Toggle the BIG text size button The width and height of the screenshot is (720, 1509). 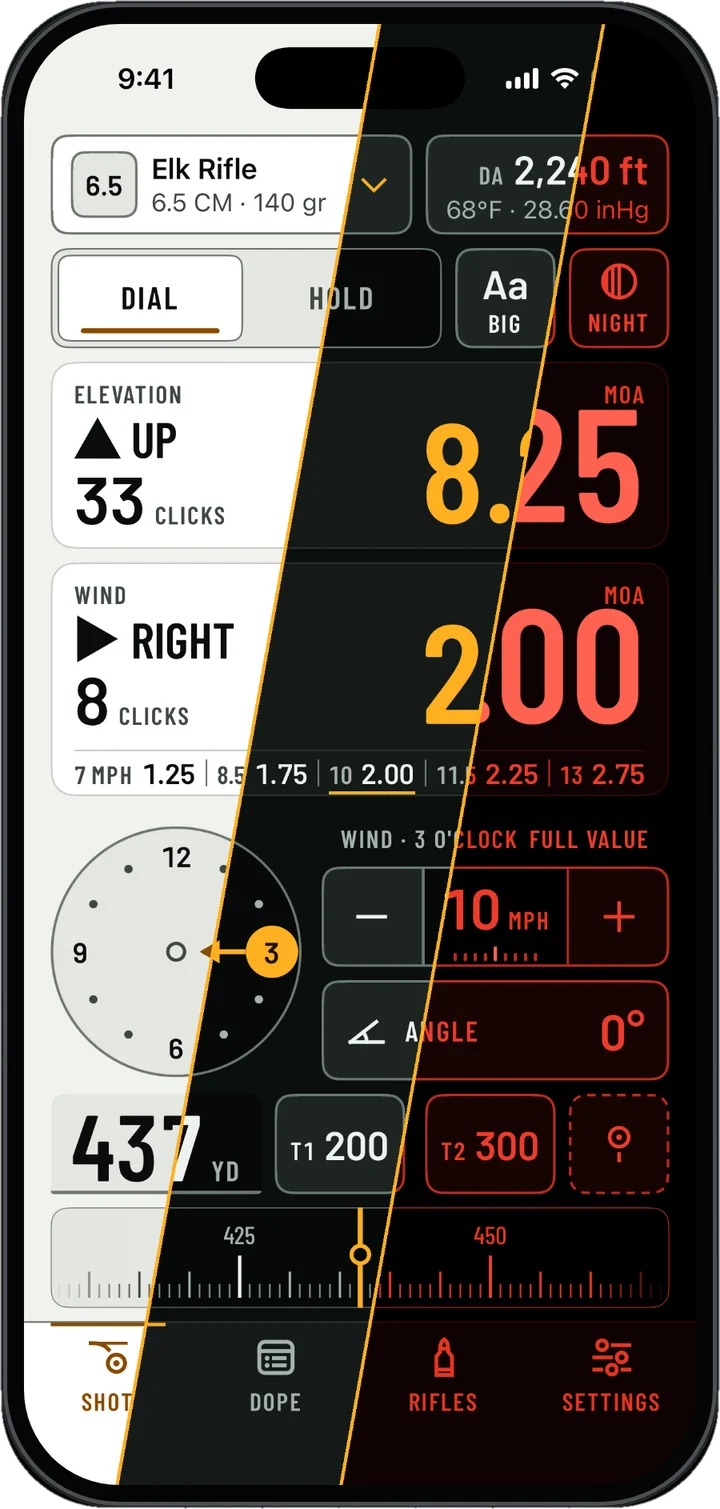click(505, 298)
